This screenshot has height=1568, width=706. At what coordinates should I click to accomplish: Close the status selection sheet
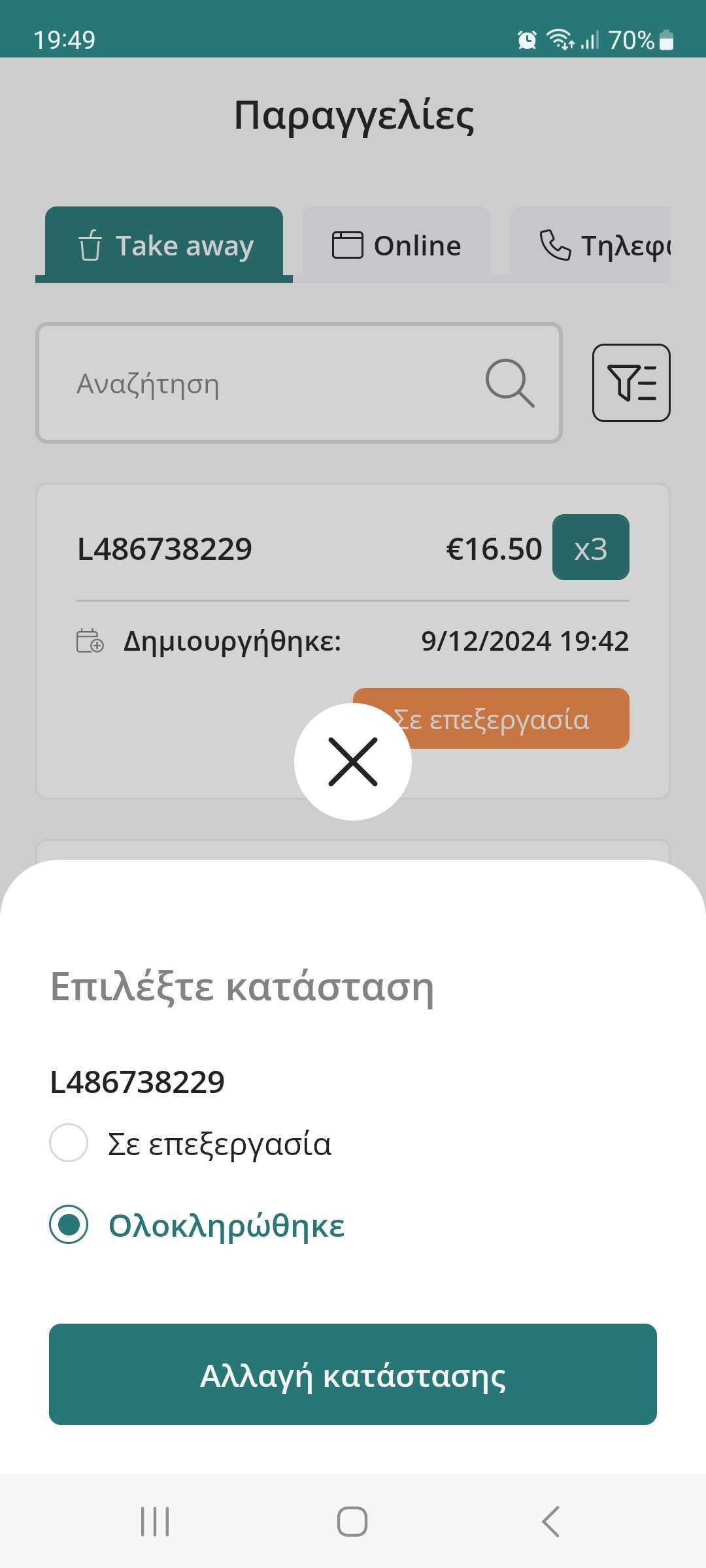click(353, 762)
